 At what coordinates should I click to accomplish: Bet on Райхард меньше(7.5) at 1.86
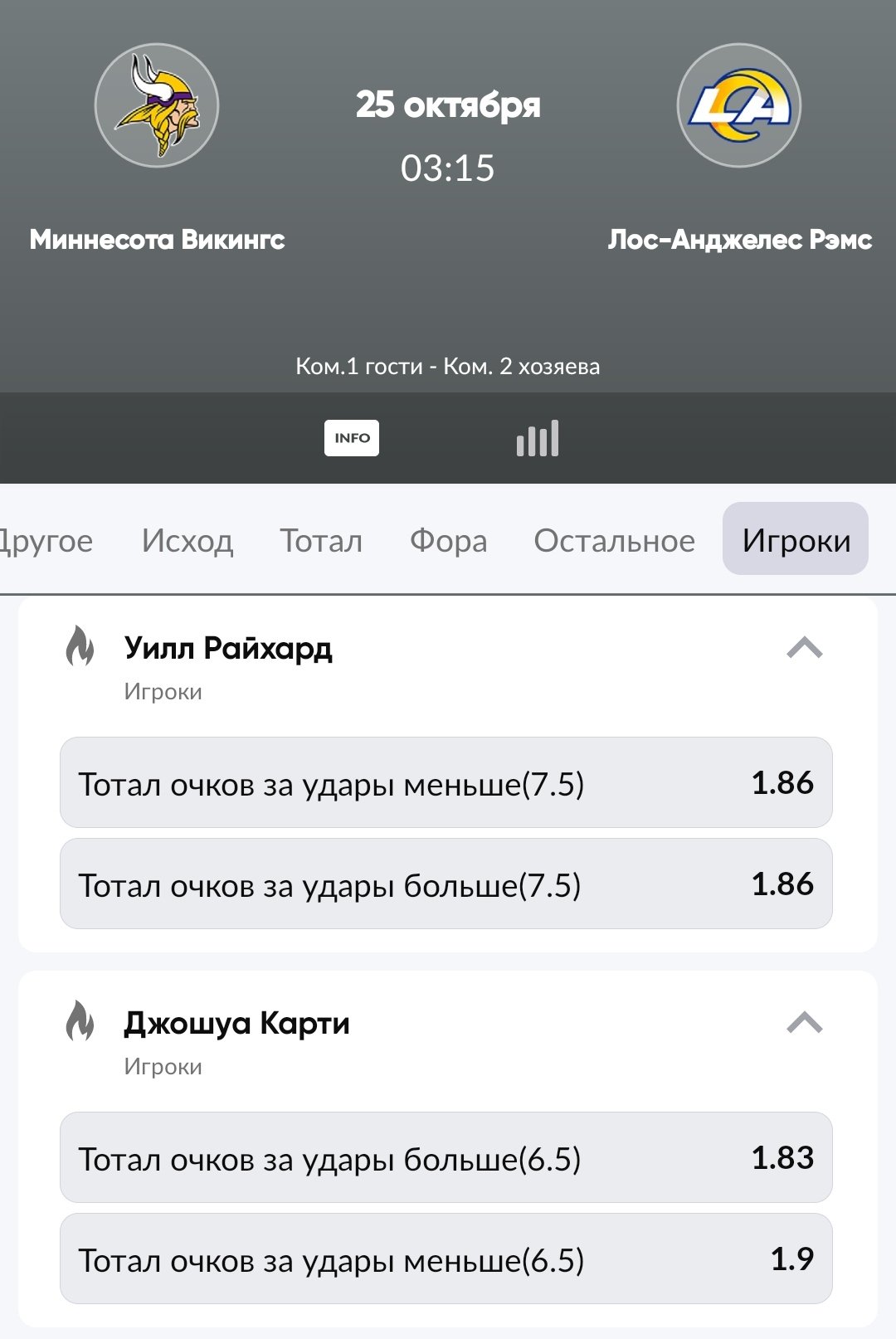(446, 782)
